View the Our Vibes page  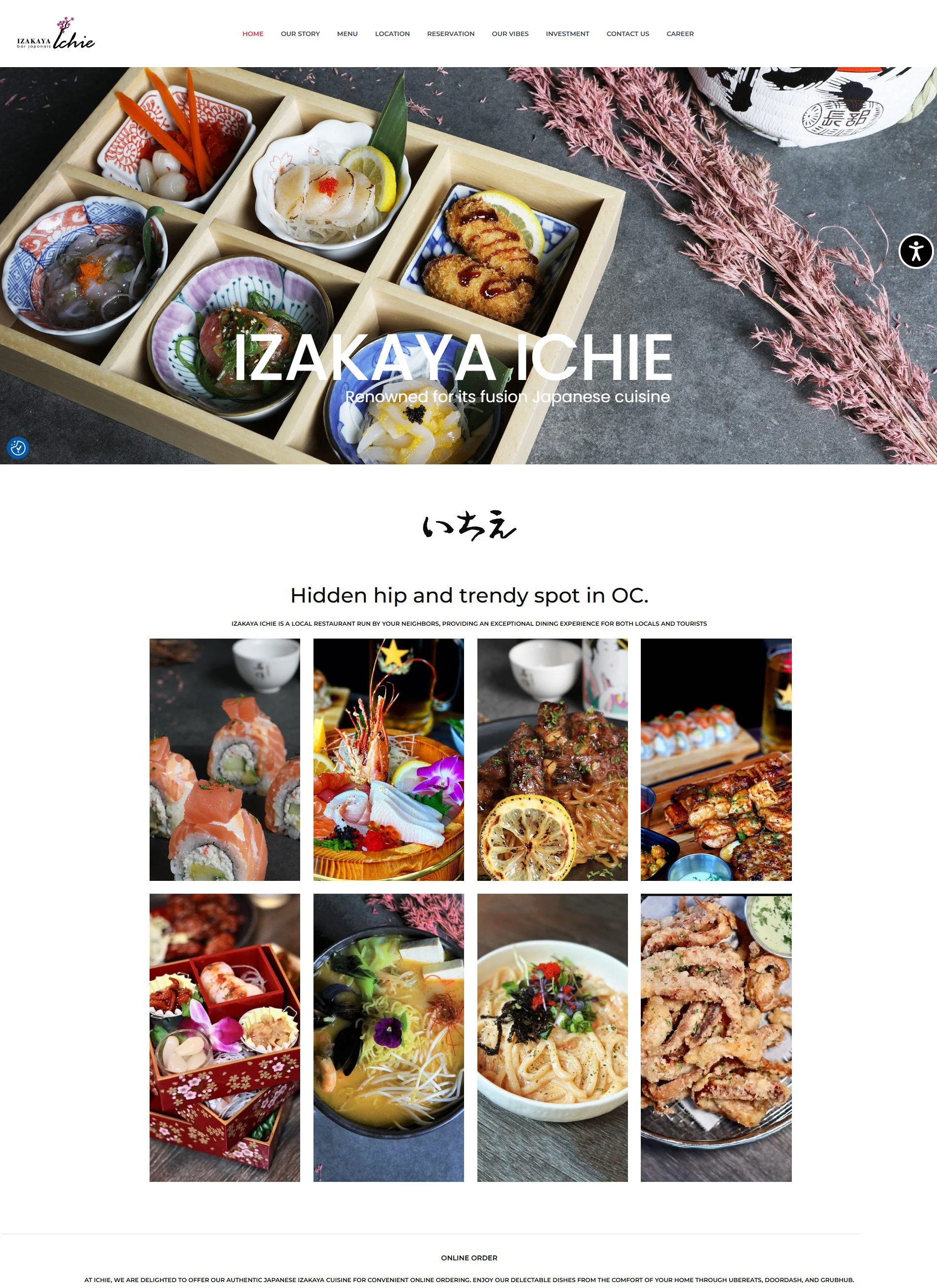pyautogui.click(x=510, y=34)
